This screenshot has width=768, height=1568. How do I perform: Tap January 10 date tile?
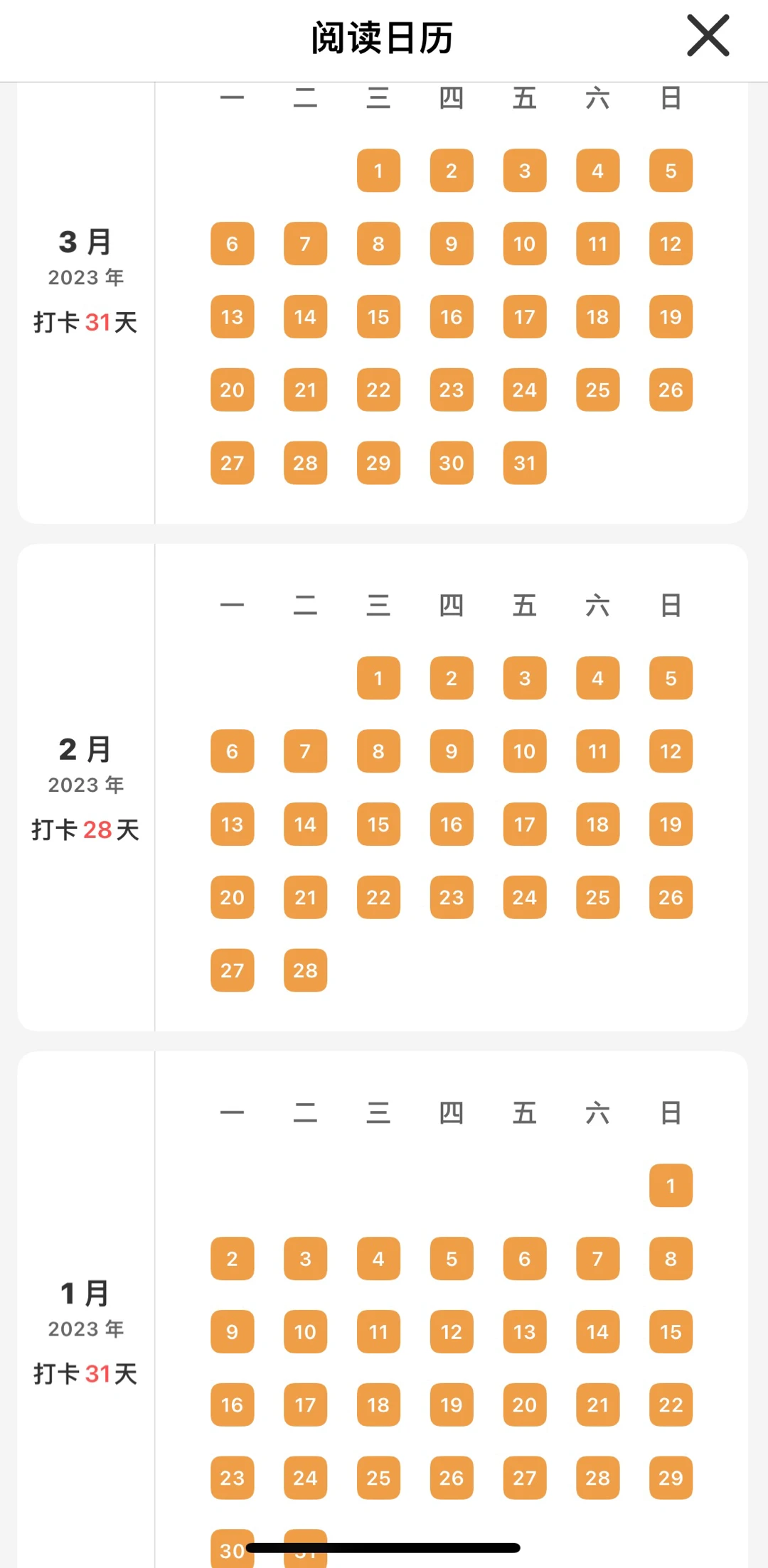(x=305, y=1331)
